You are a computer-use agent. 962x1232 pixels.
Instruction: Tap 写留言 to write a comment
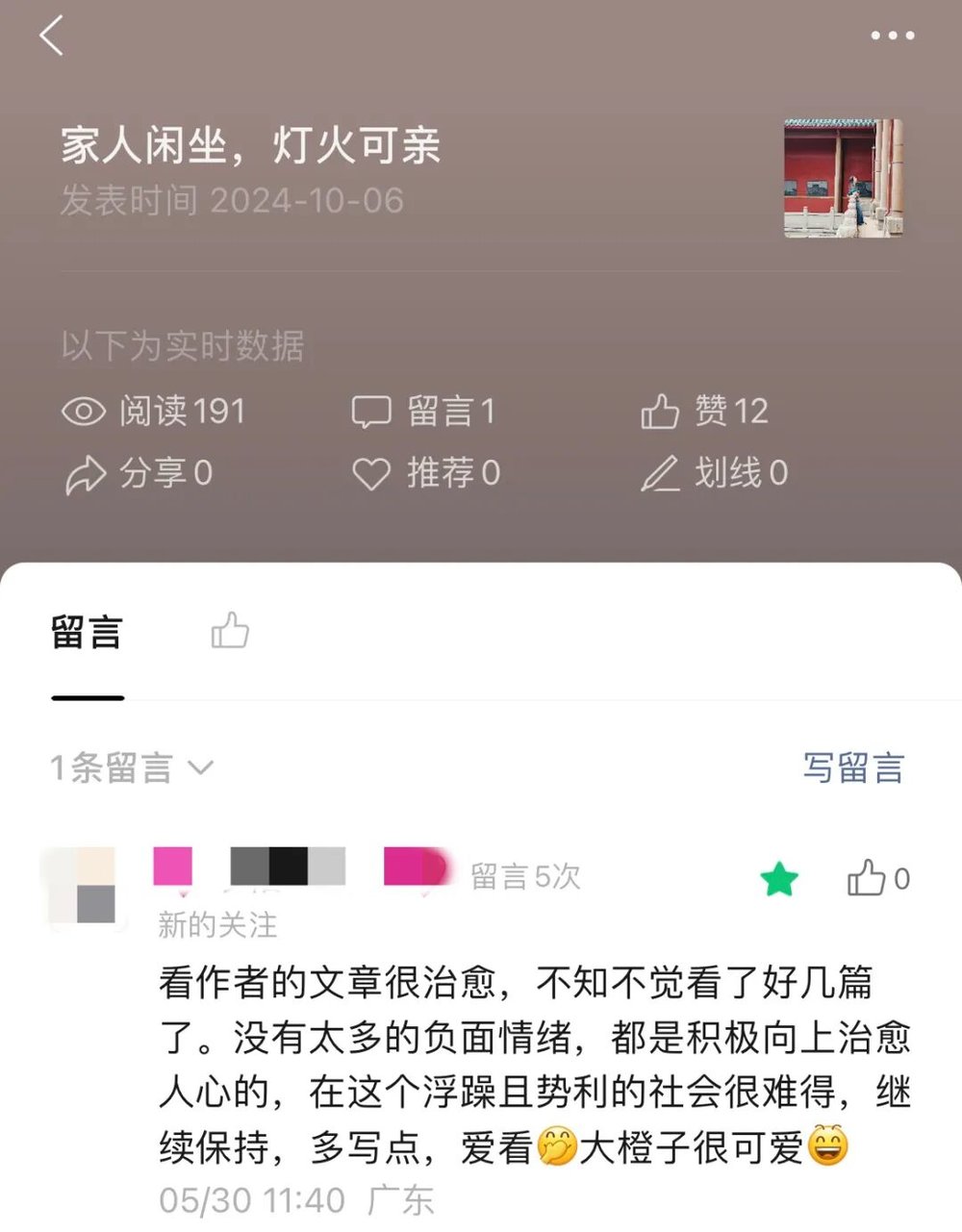[x=853, y=767]
